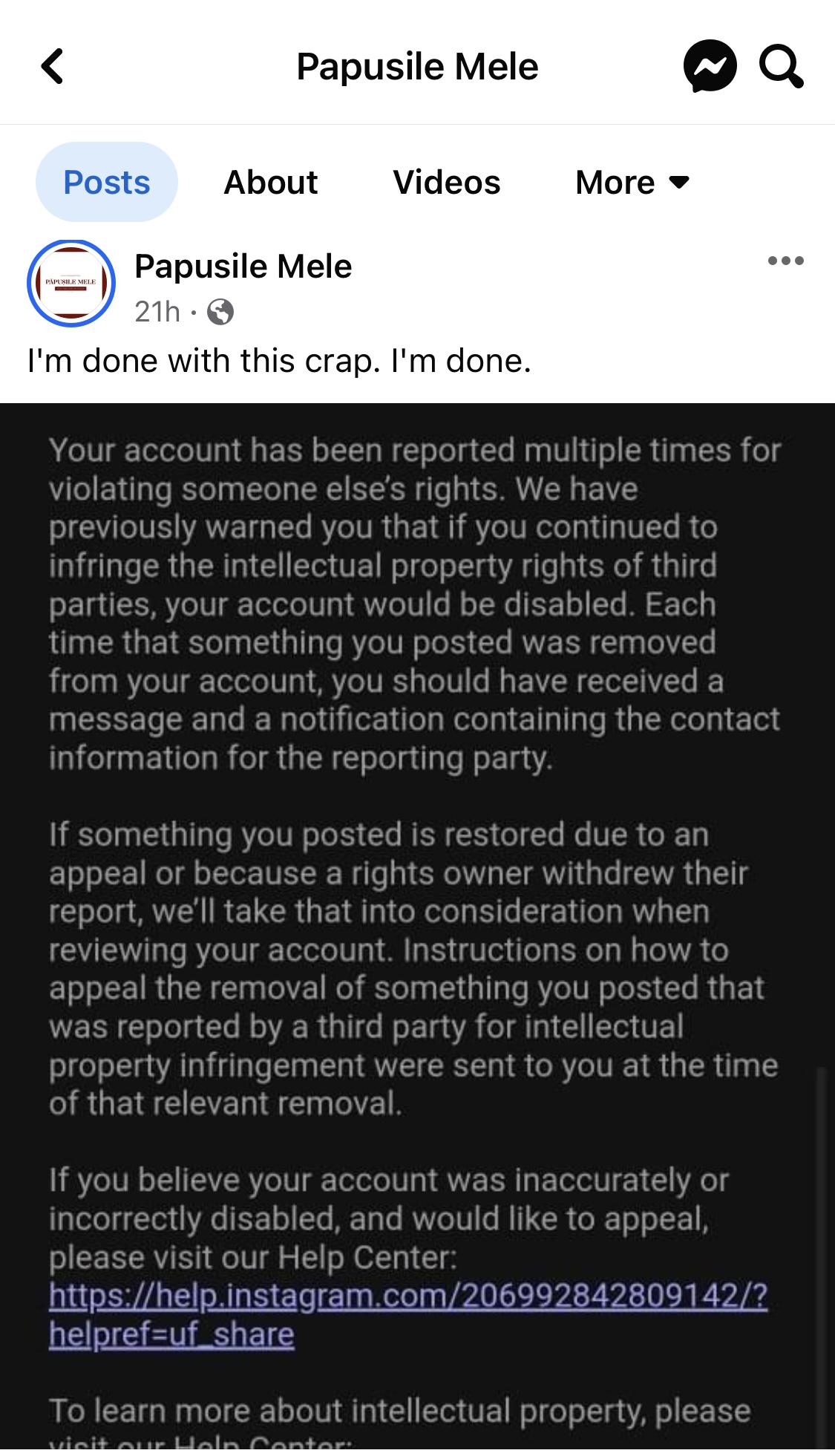Open Messenger for Papusile Mele
Screen dimensions: 835x1456
click(710, 67)
